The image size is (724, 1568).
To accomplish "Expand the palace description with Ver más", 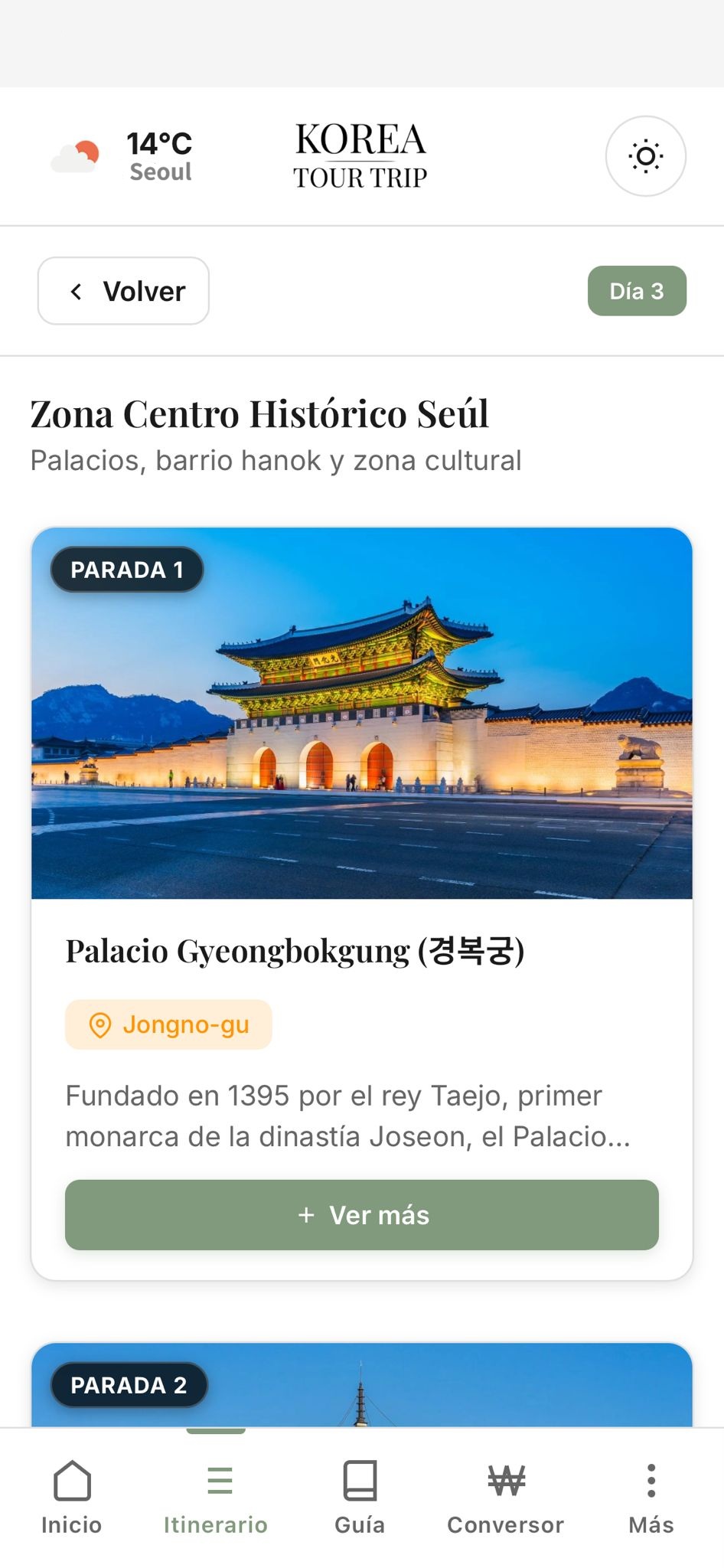I will click(362, 1215).
